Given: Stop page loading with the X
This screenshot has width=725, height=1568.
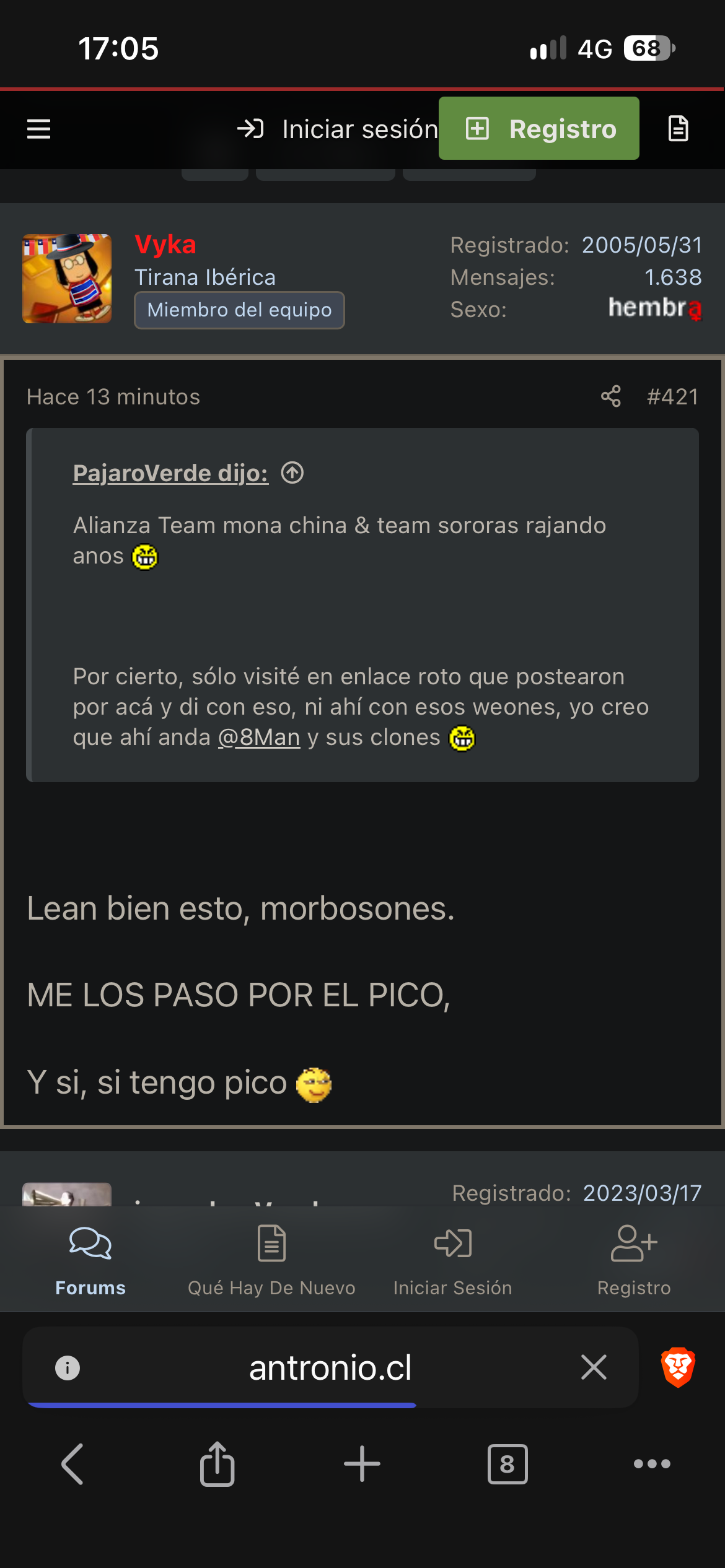Looking at the screenshot, I should pyautogui.click(x=594, y=1367).
